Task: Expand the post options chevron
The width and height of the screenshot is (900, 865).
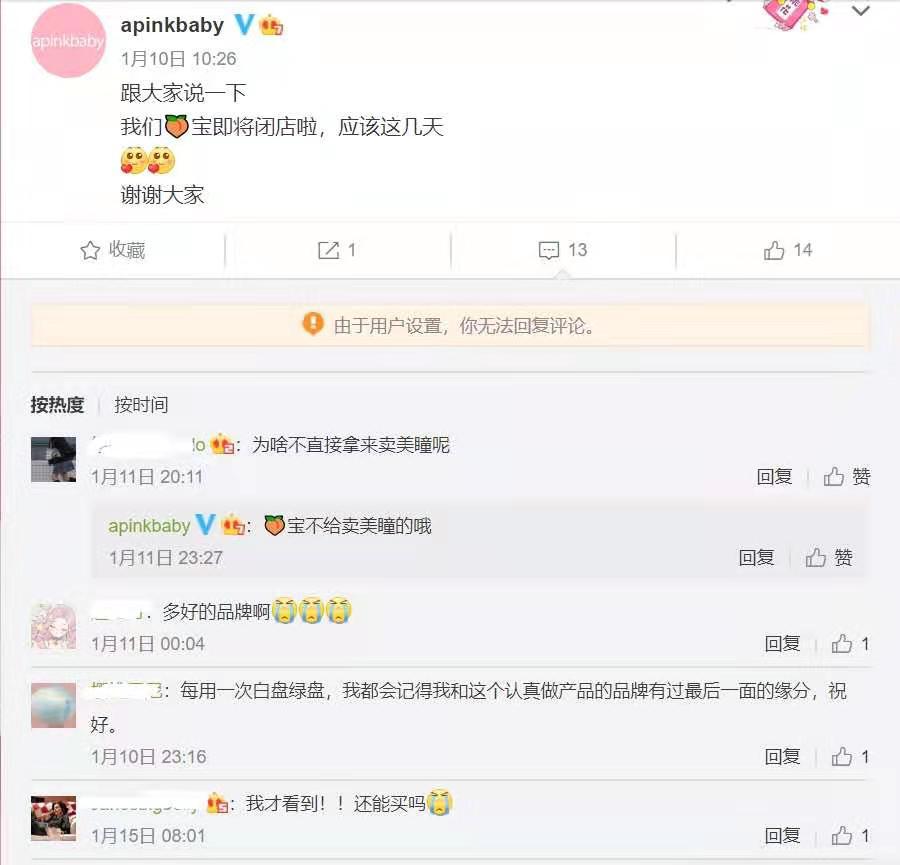Action: coord(860,11)
